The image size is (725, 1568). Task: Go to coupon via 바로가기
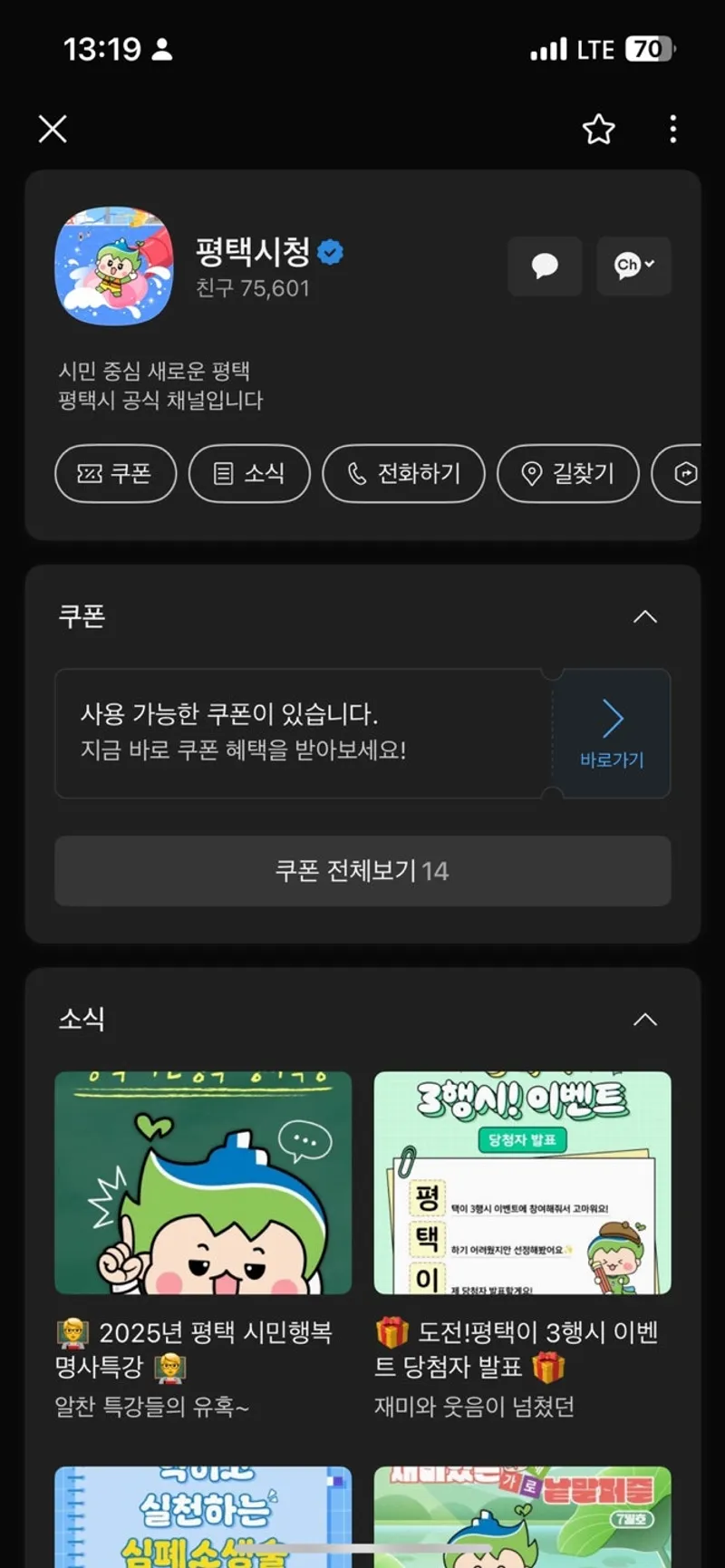point(612,733)
